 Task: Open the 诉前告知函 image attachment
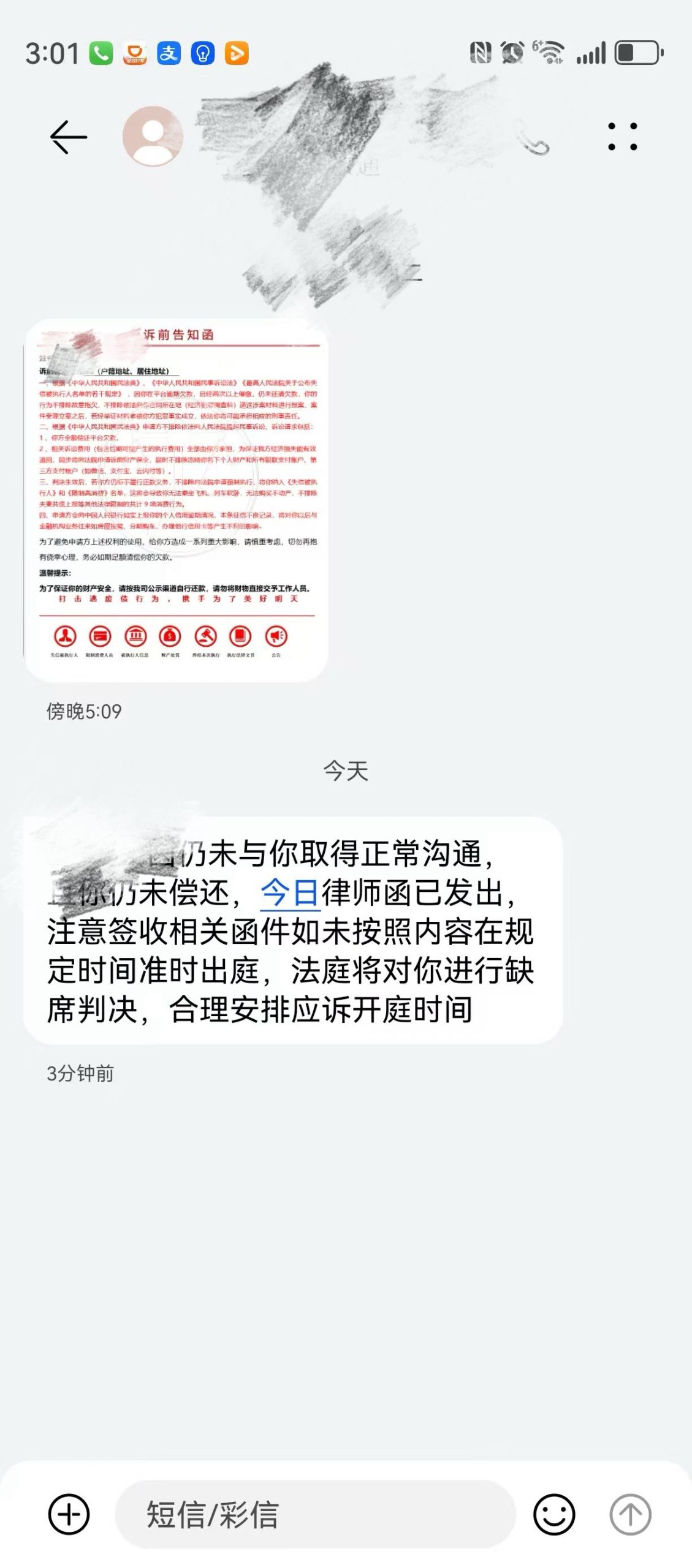coord(177,499)
